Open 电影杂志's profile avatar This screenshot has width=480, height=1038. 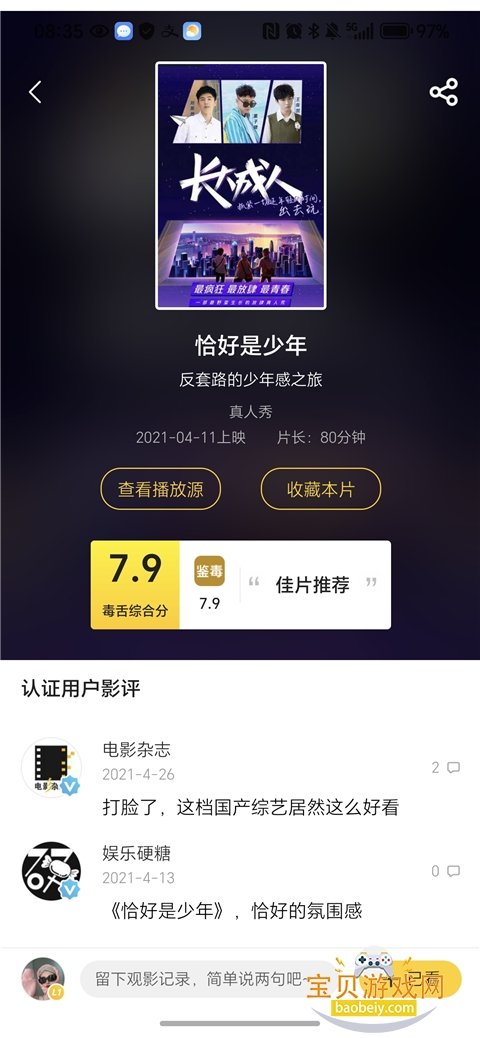click(52, 768)
